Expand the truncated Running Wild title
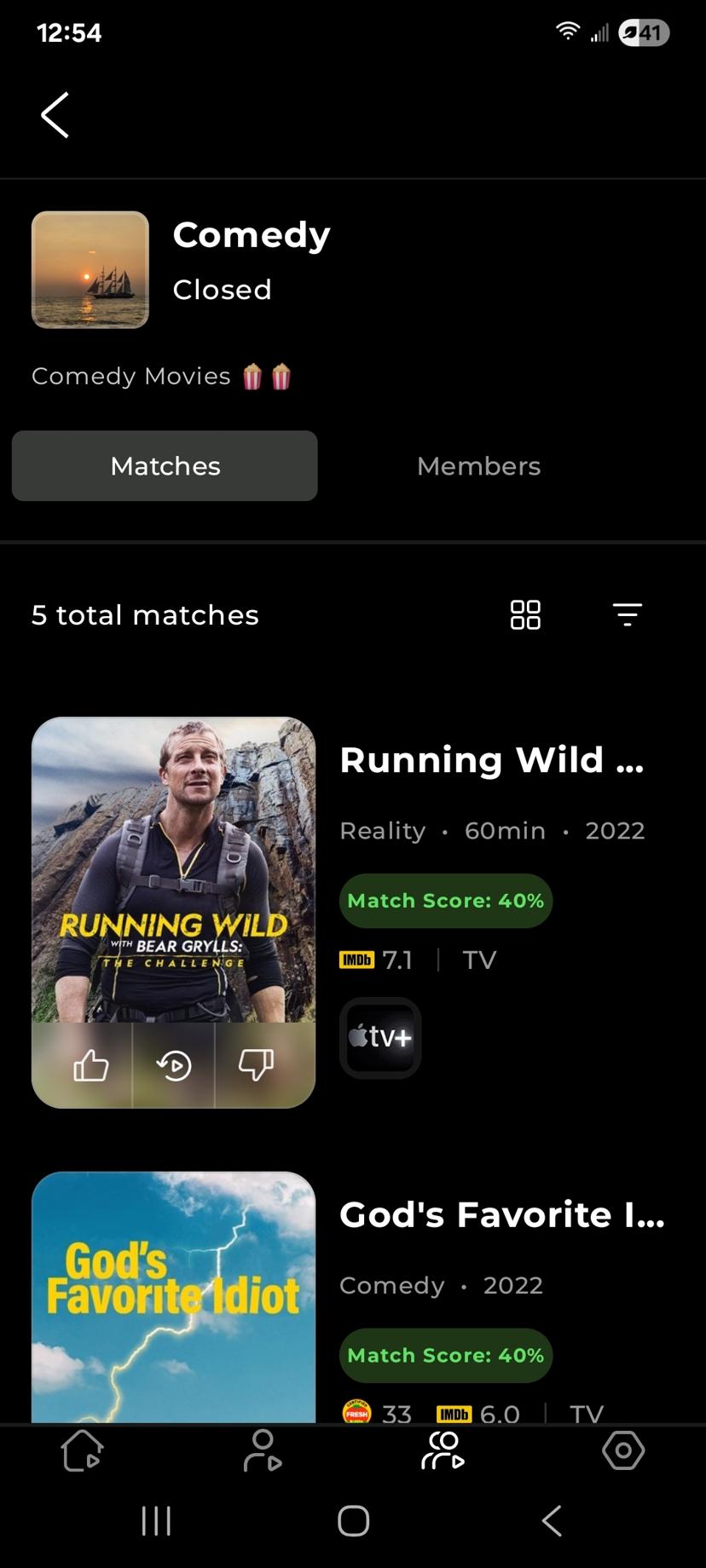 (x=493, y=759)
